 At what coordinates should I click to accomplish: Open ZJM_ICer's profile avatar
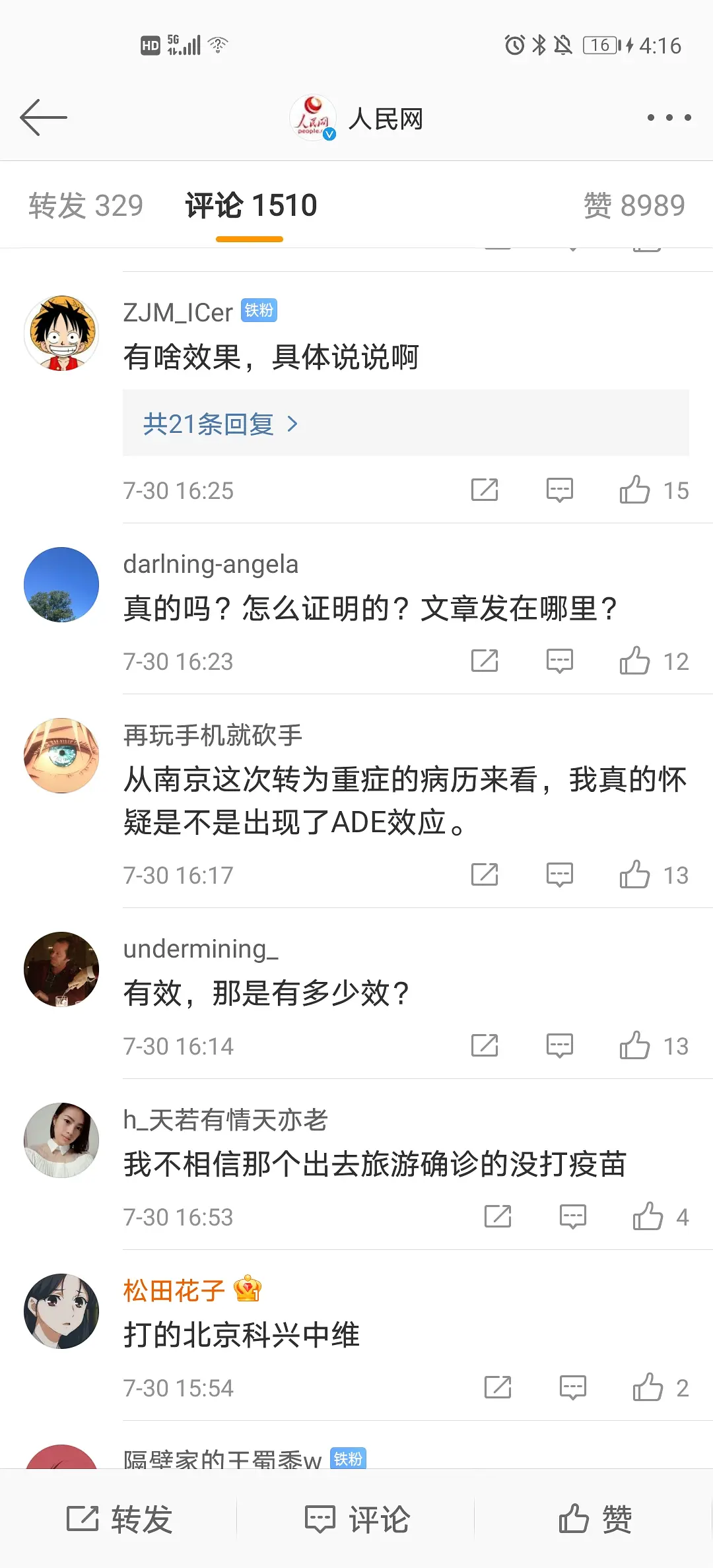pos(61,333)
